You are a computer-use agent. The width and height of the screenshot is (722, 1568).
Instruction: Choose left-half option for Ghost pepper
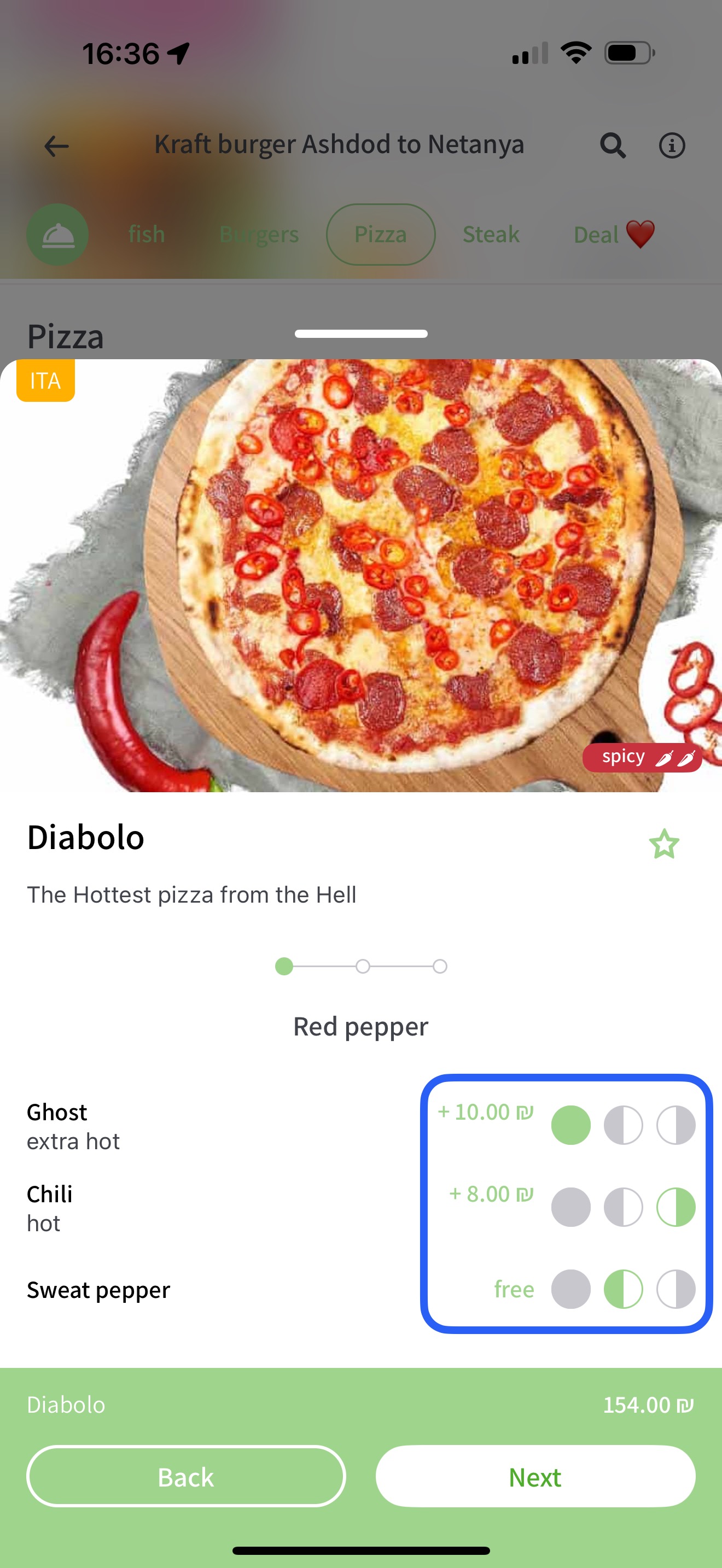623,1125
